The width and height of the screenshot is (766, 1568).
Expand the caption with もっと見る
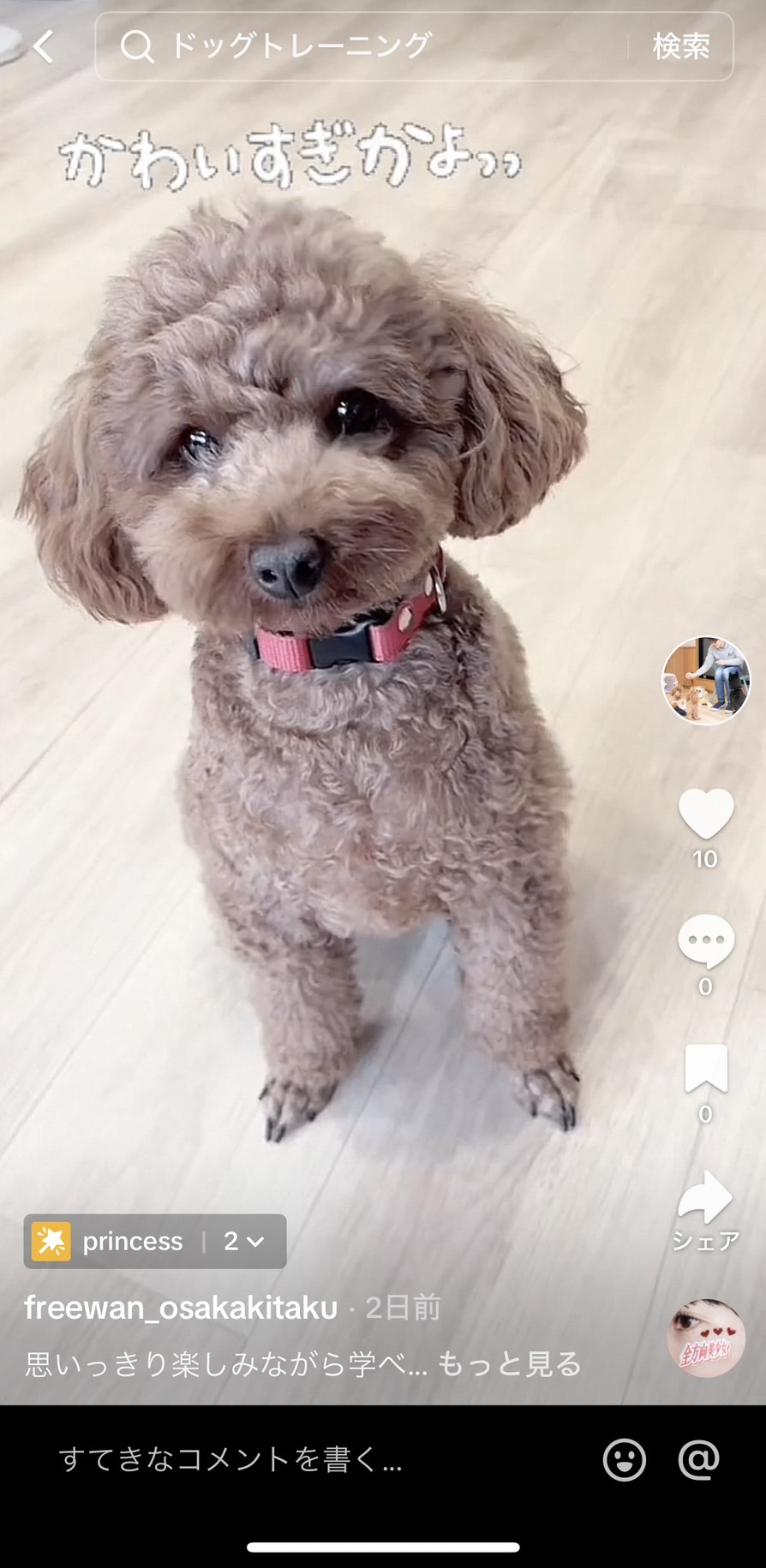(510, 1363)
